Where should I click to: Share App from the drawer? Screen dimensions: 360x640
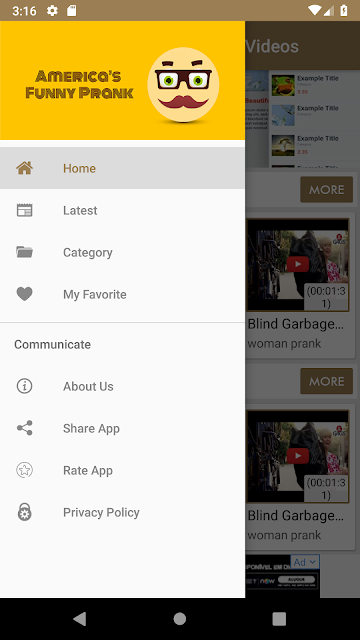tap(122, 428)
